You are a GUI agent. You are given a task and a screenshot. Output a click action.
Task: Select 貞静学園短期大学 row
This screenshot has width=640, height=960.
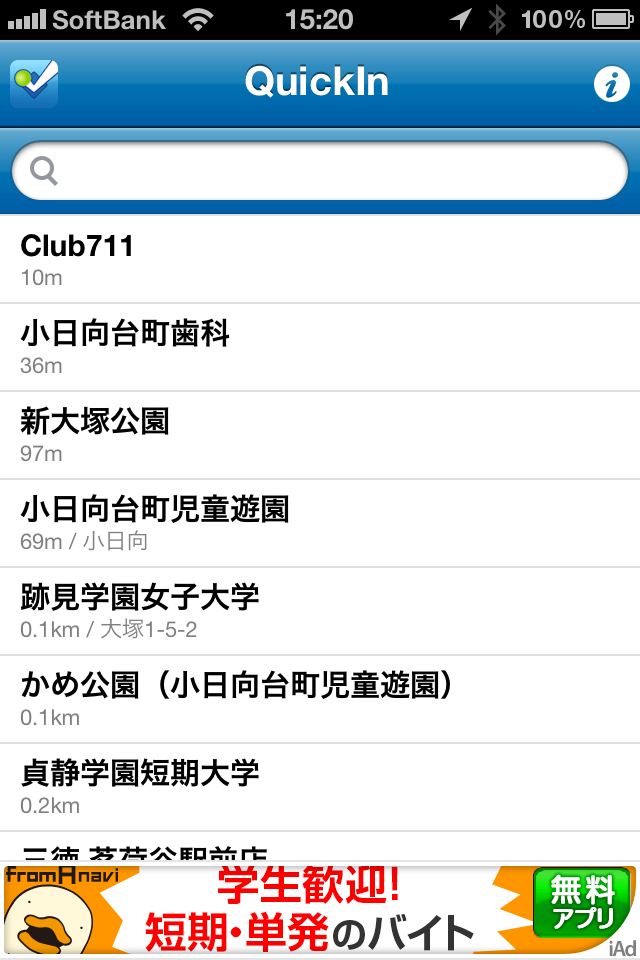tap(320, 787)
